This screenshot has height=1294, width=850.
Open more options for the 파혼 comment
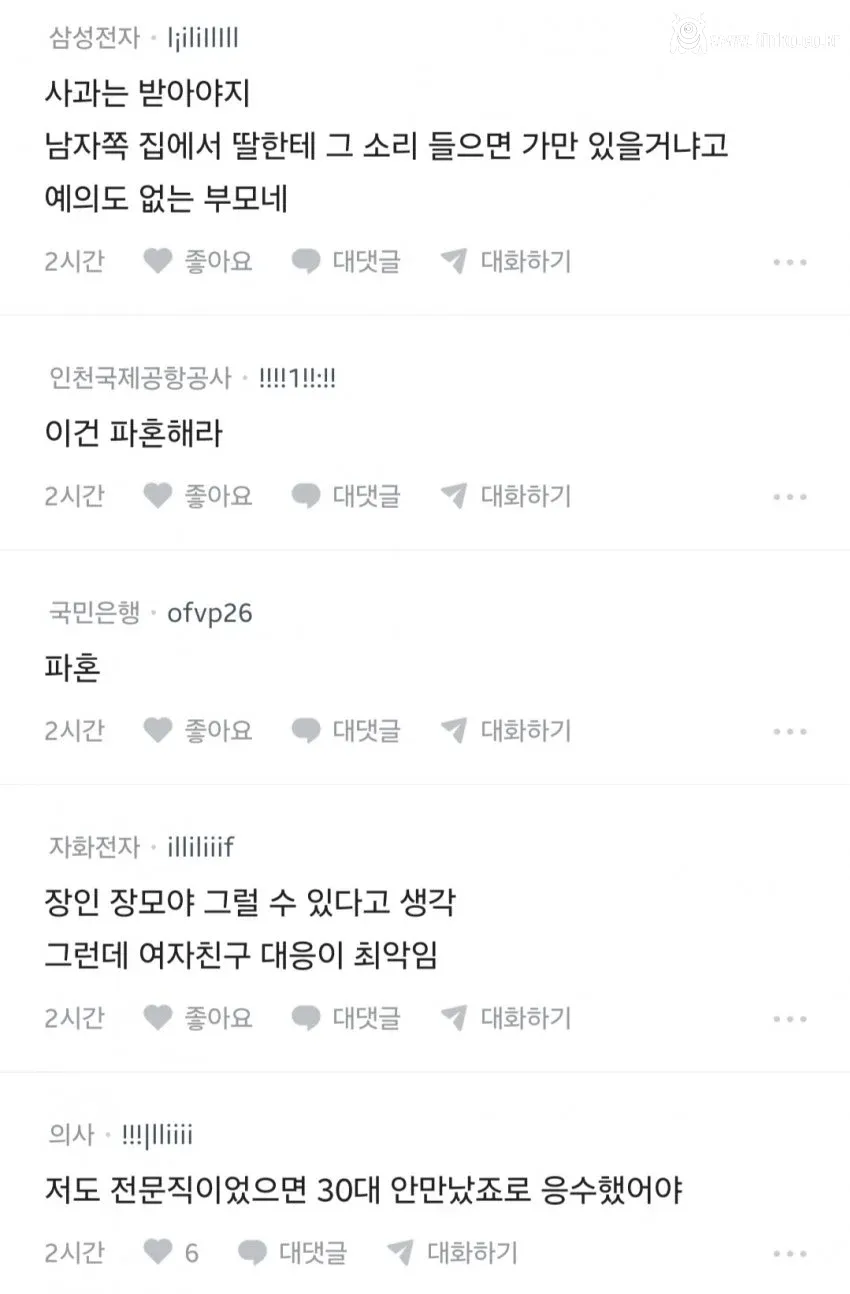pyautogui.click(x=791, y=730)
